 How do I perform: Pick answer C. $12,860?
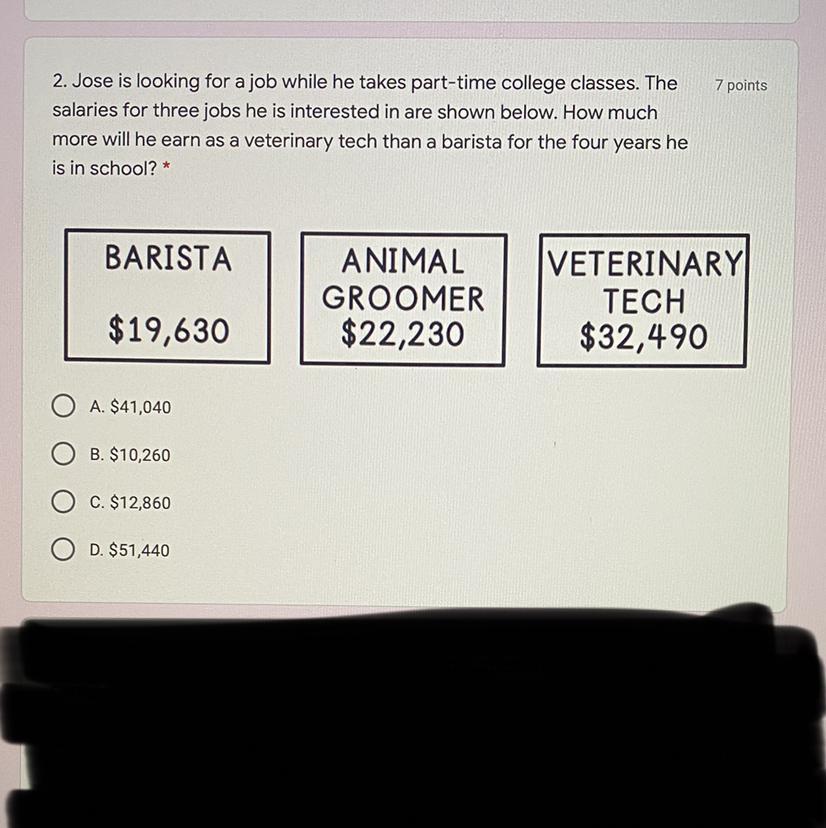pyautogui.click(x=64, y=502)
